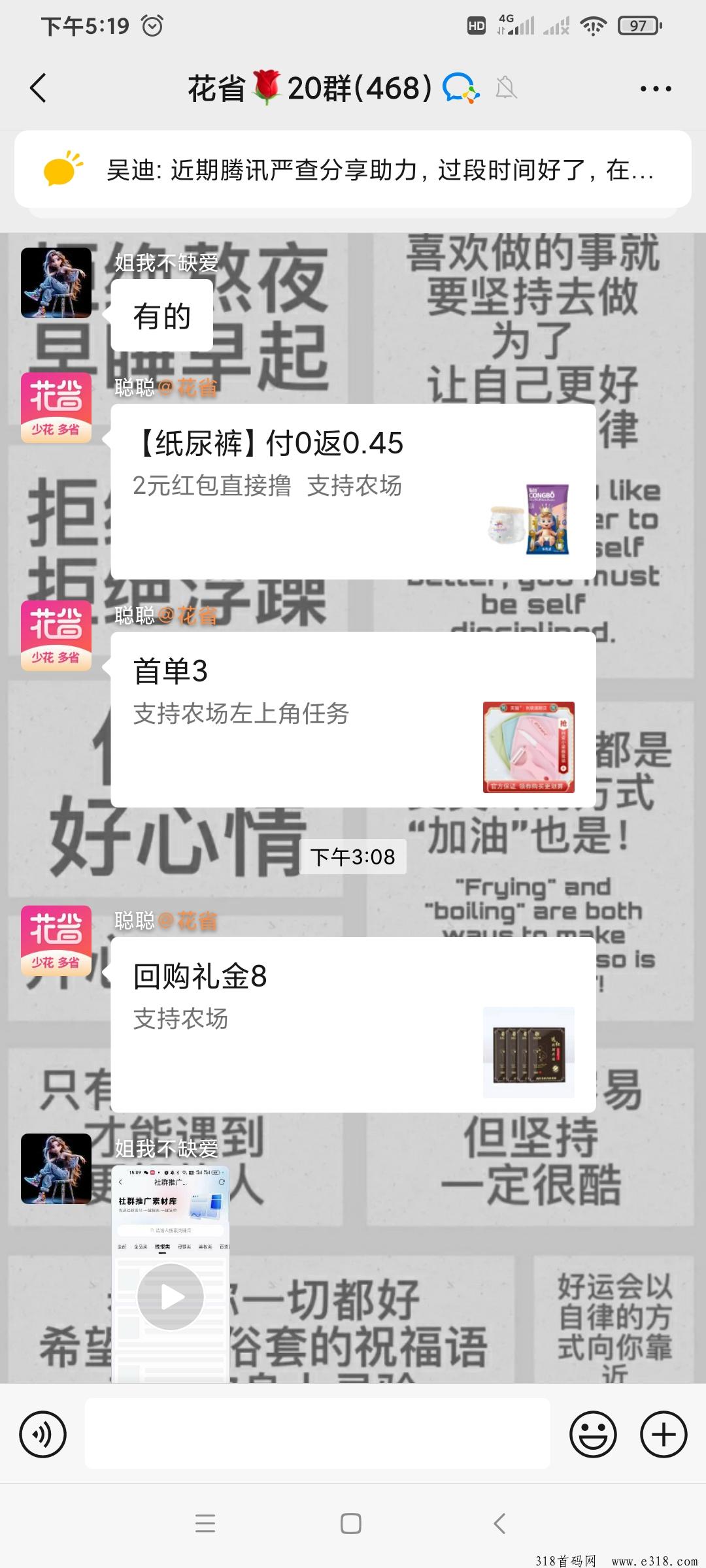Open the 首单3 shared card

click(353, 719)
